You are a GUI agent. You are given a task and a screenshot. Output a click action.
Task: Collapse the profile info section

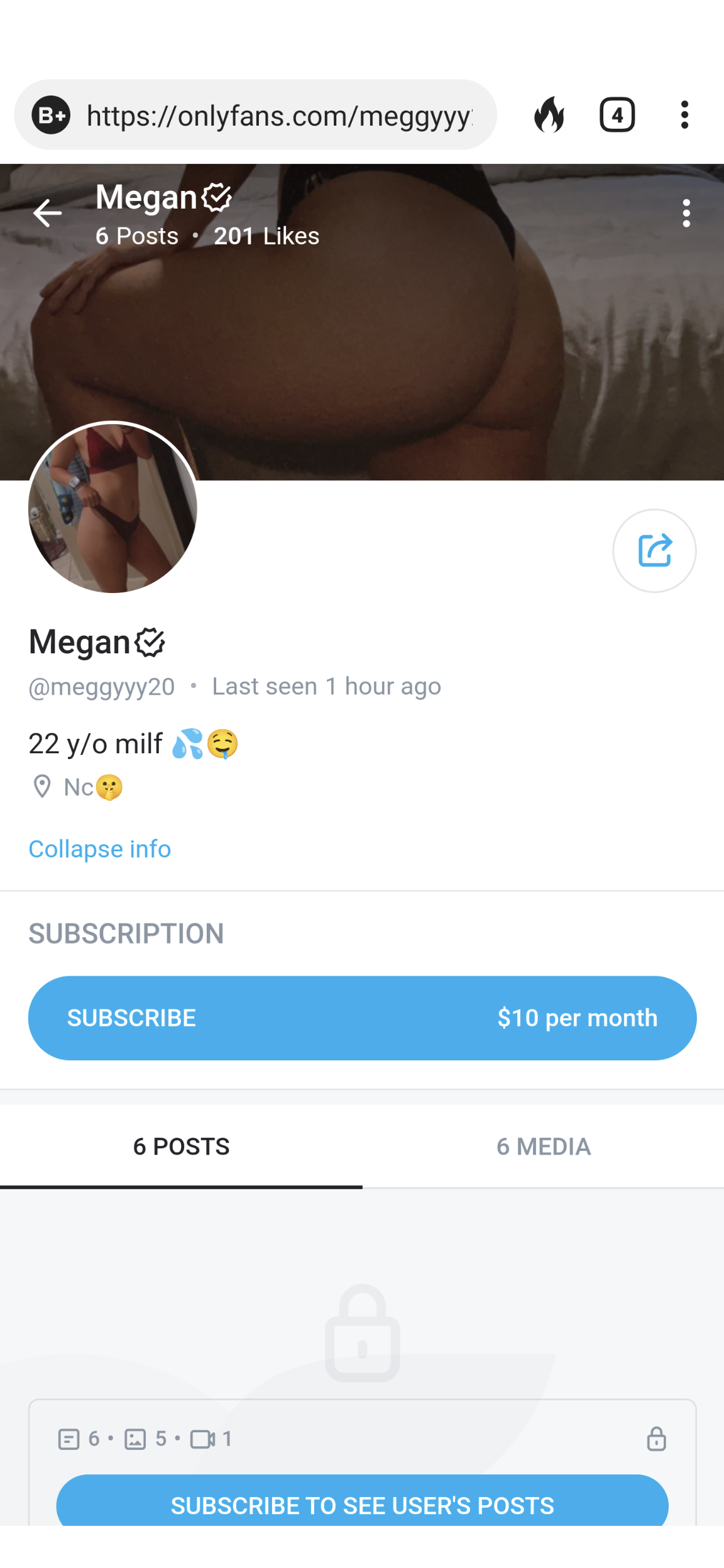[100, 849]
